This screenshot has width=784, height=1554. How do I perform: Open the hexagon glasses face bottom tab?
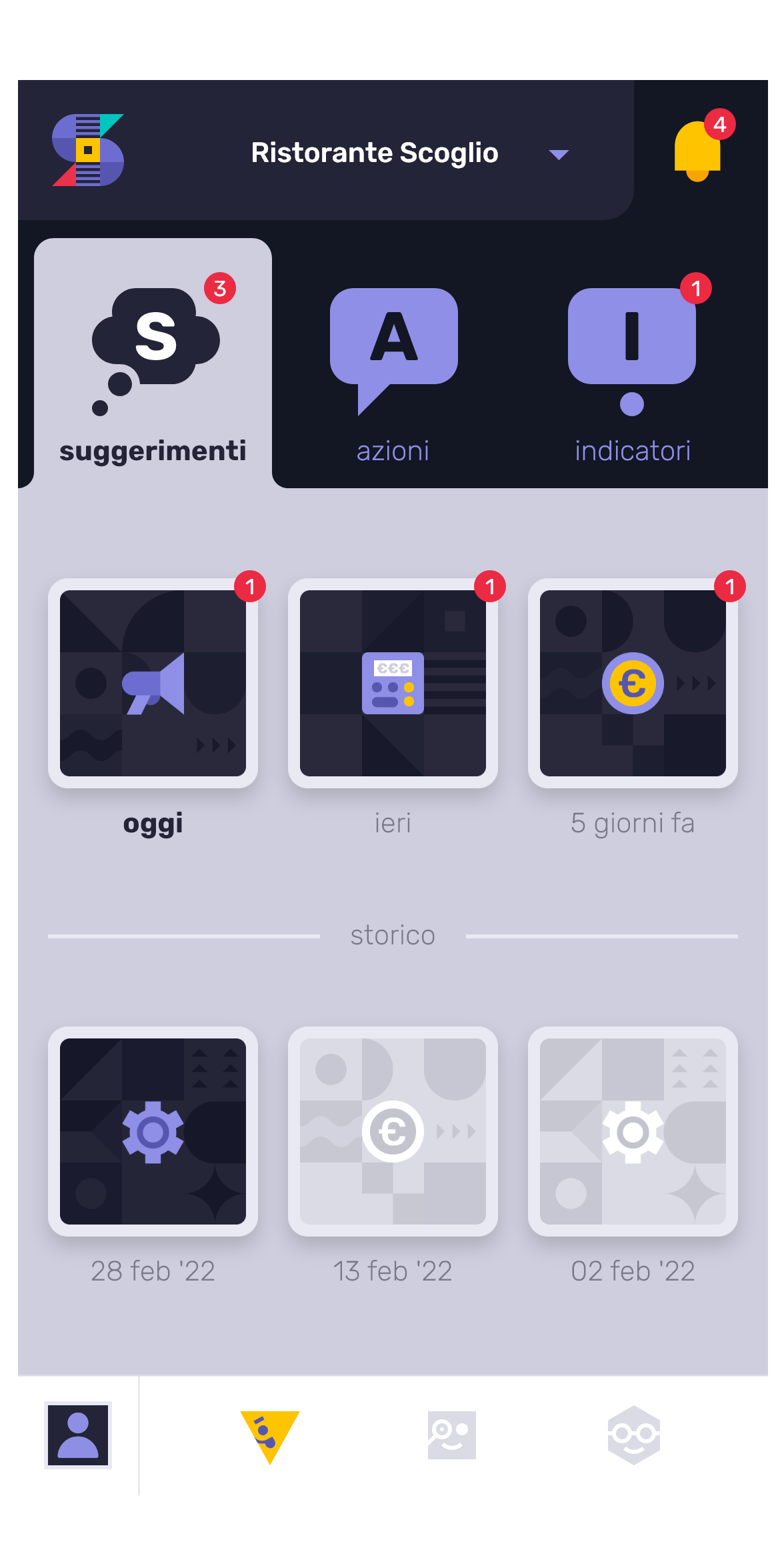pos(633,1435)
